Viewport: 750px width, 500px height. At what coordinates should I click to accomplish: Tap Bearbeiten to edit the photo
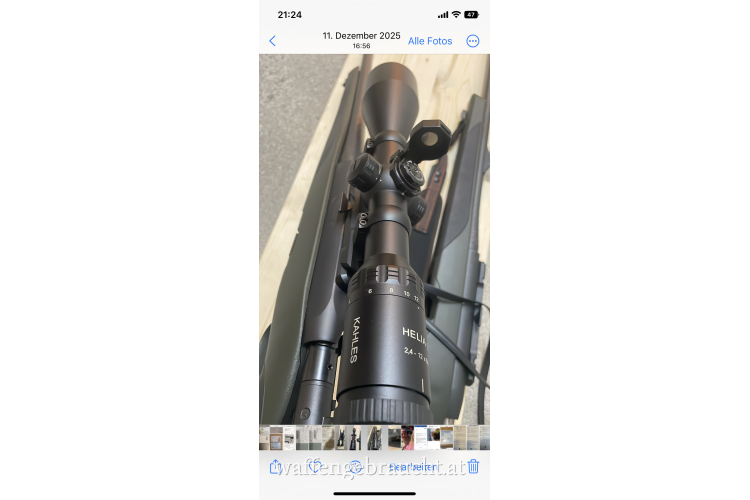click(412, 466)
